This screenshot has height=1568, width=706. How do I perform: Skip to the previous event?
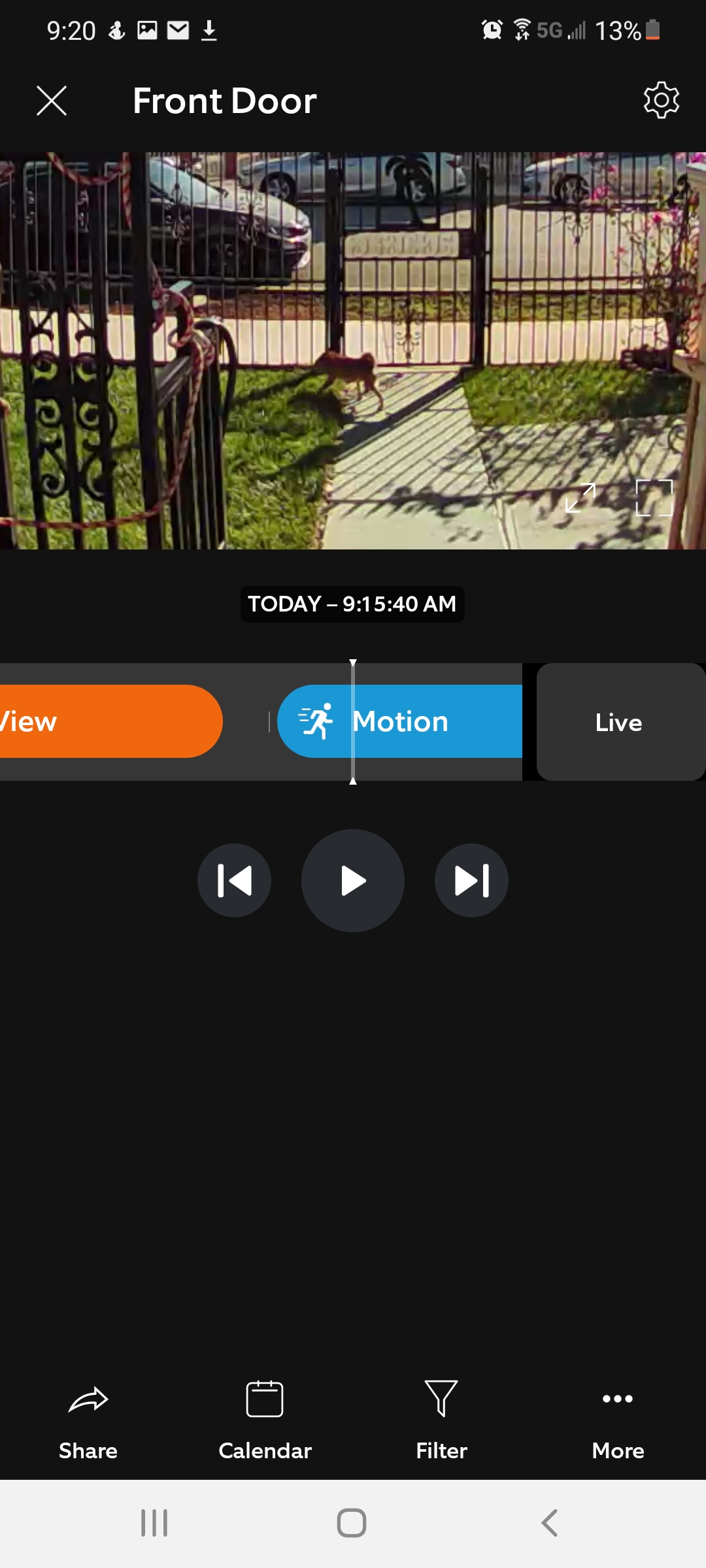(x=234, y=881)
